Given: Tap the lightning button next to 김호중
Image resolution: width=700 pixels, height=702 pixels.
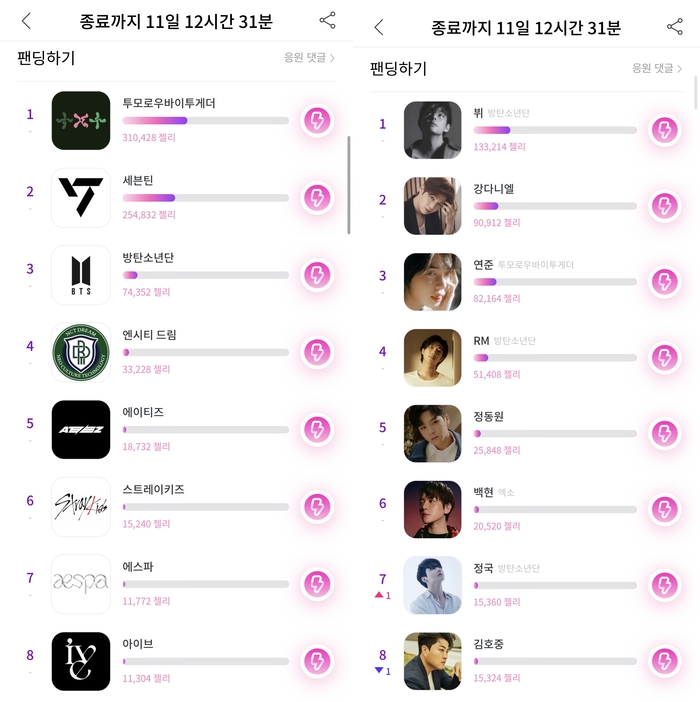Looking at the screenshot, I should point(665,661).
